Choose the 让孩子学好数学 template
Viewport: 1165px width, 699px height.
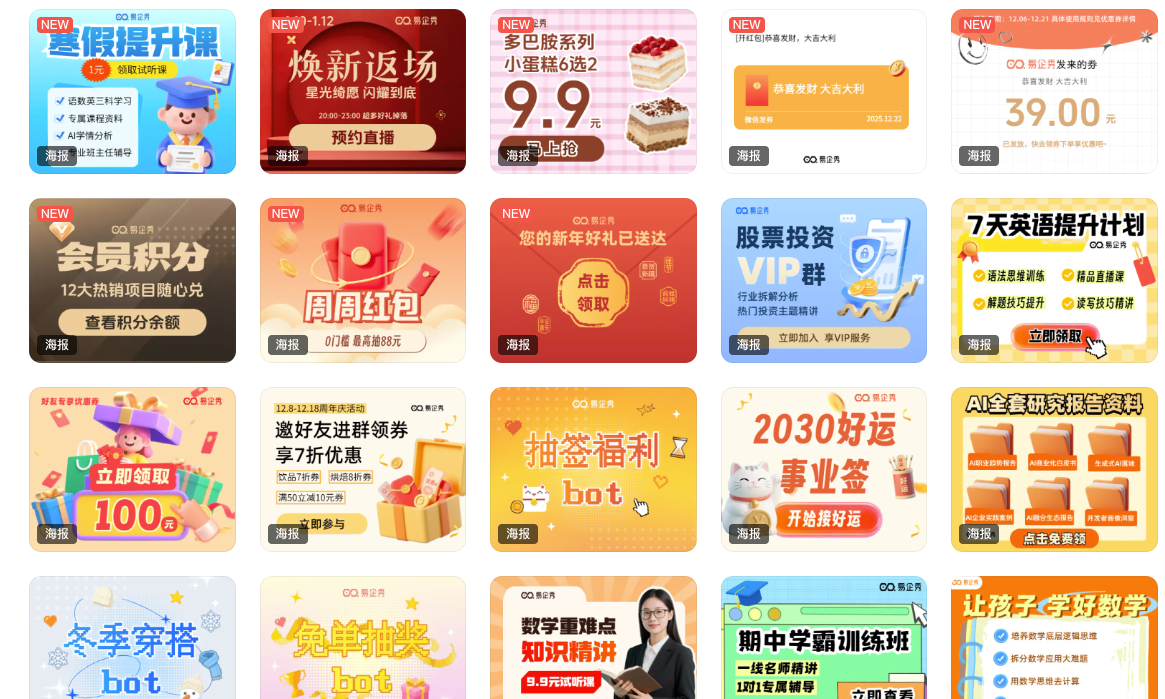(1054, 640)
